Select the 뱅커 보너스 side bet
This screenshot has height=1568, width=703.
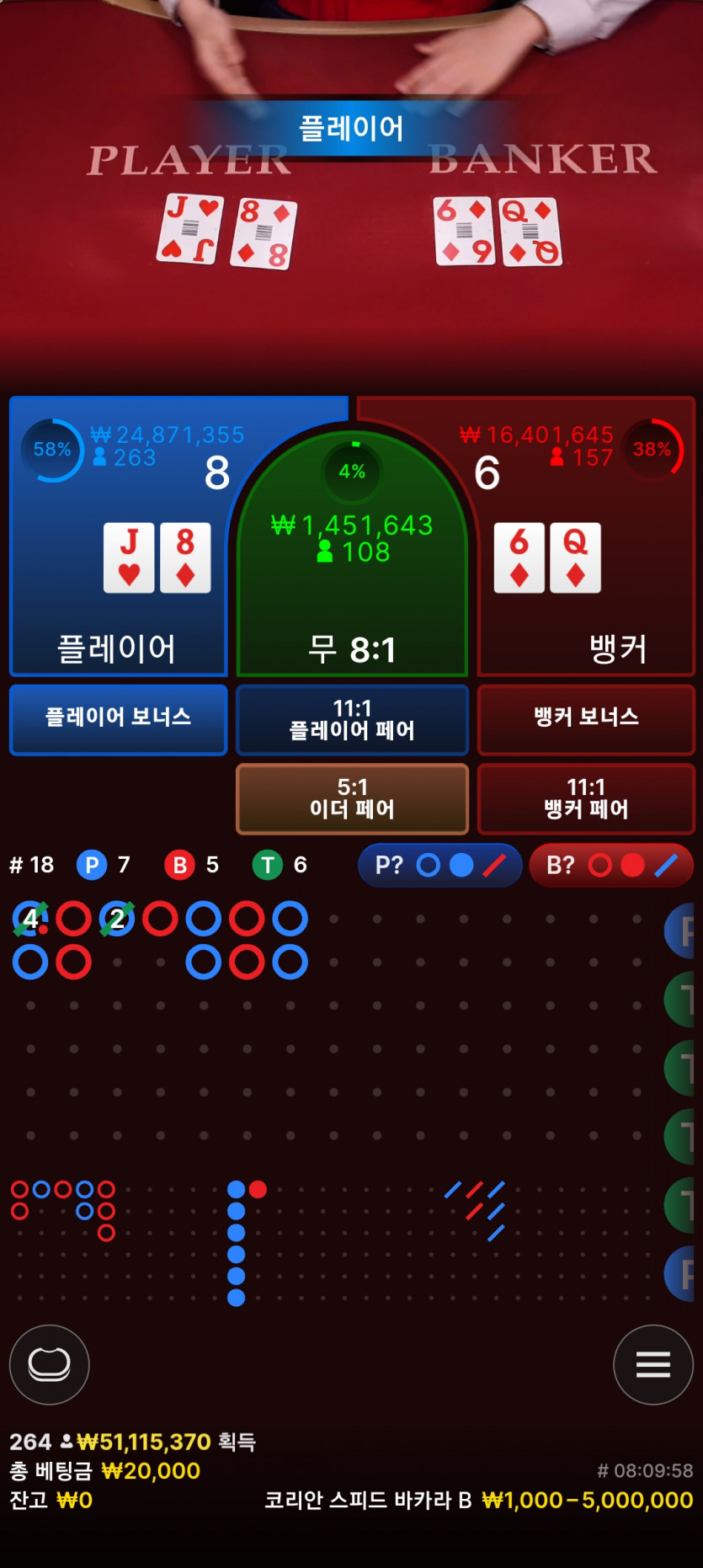point(586,718)
